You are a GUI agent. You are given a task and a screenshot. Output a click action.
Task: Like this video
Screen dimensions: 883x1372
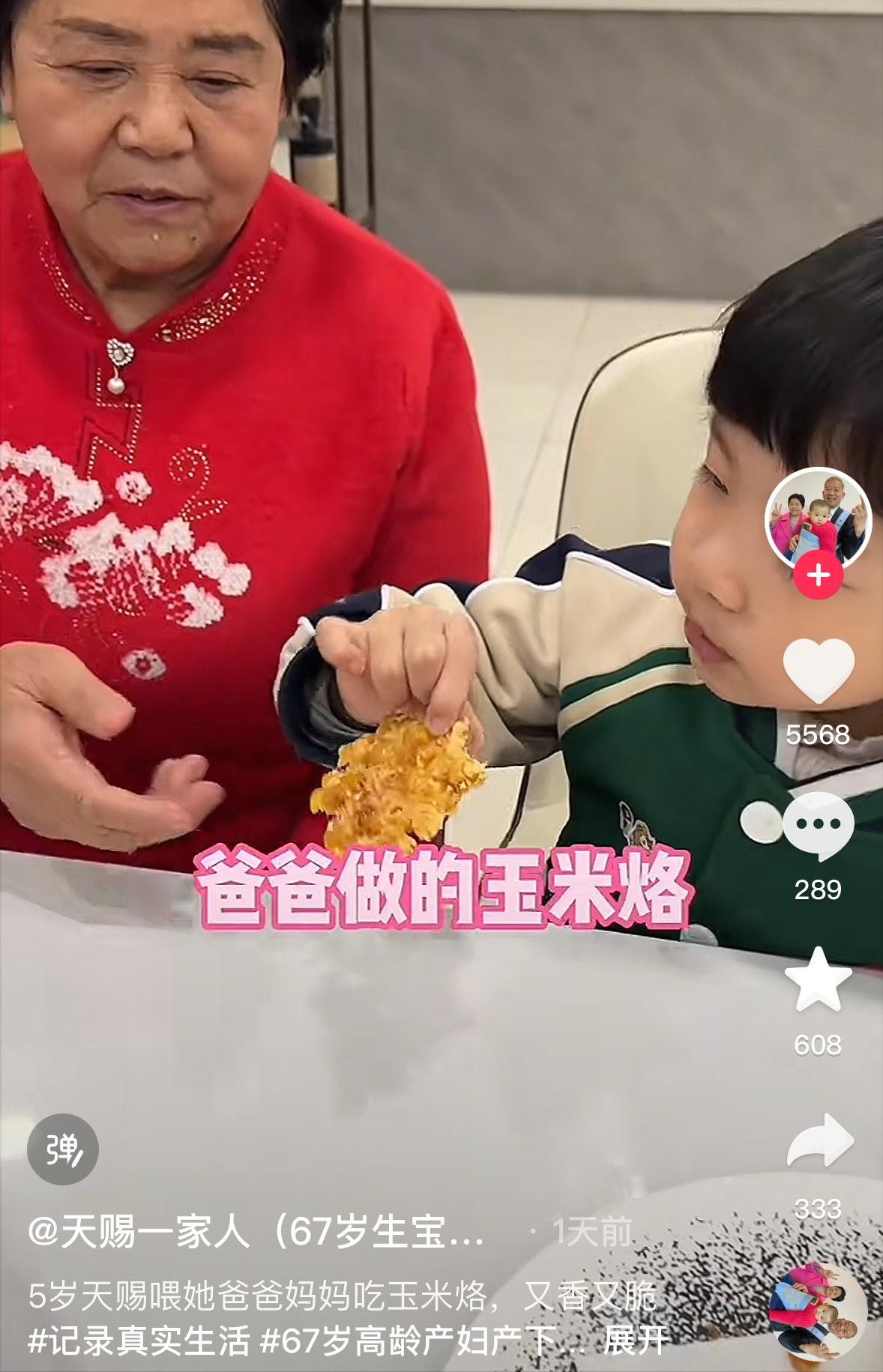(x=818, y=671)
